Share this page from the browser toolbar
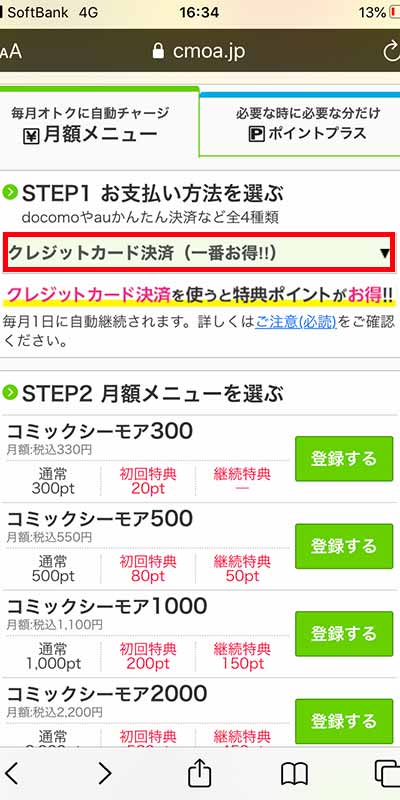Image resolution: width=400 pixels, height=800 pixels. [199, 773]
